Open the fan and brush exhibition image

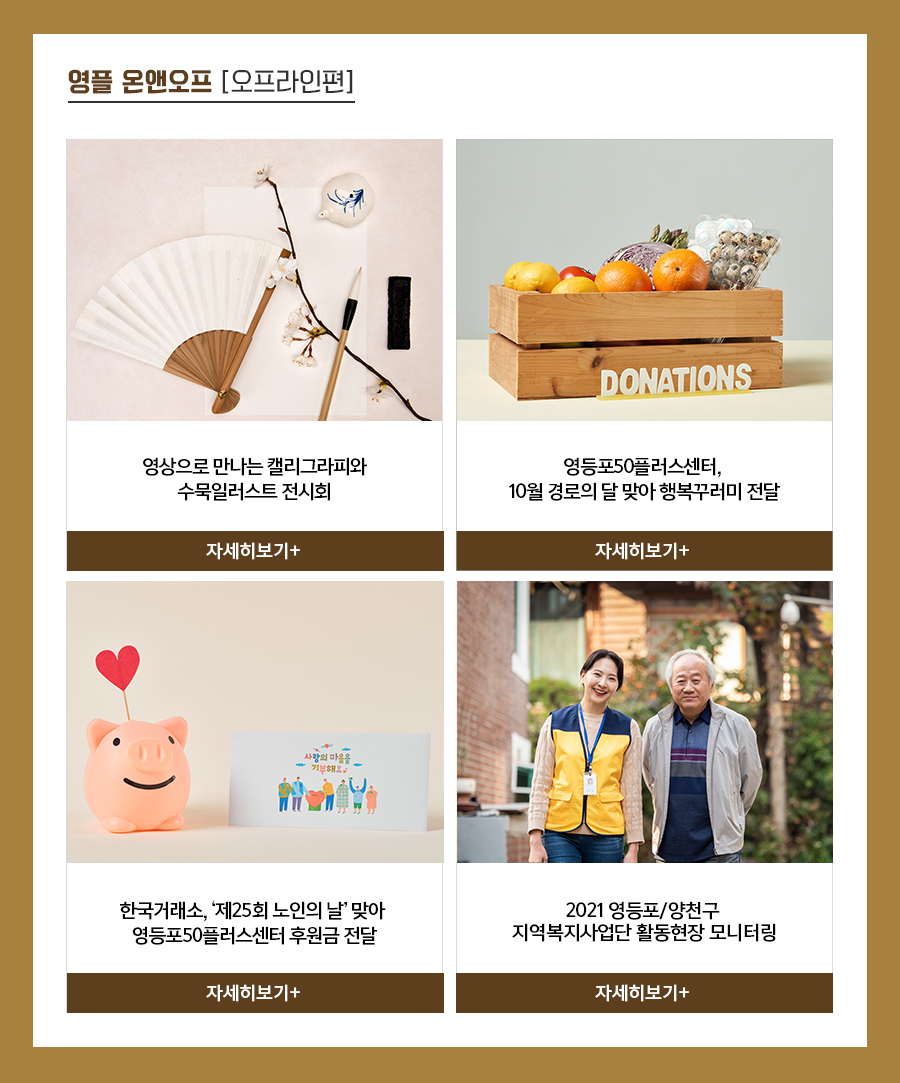coord(254,280)
